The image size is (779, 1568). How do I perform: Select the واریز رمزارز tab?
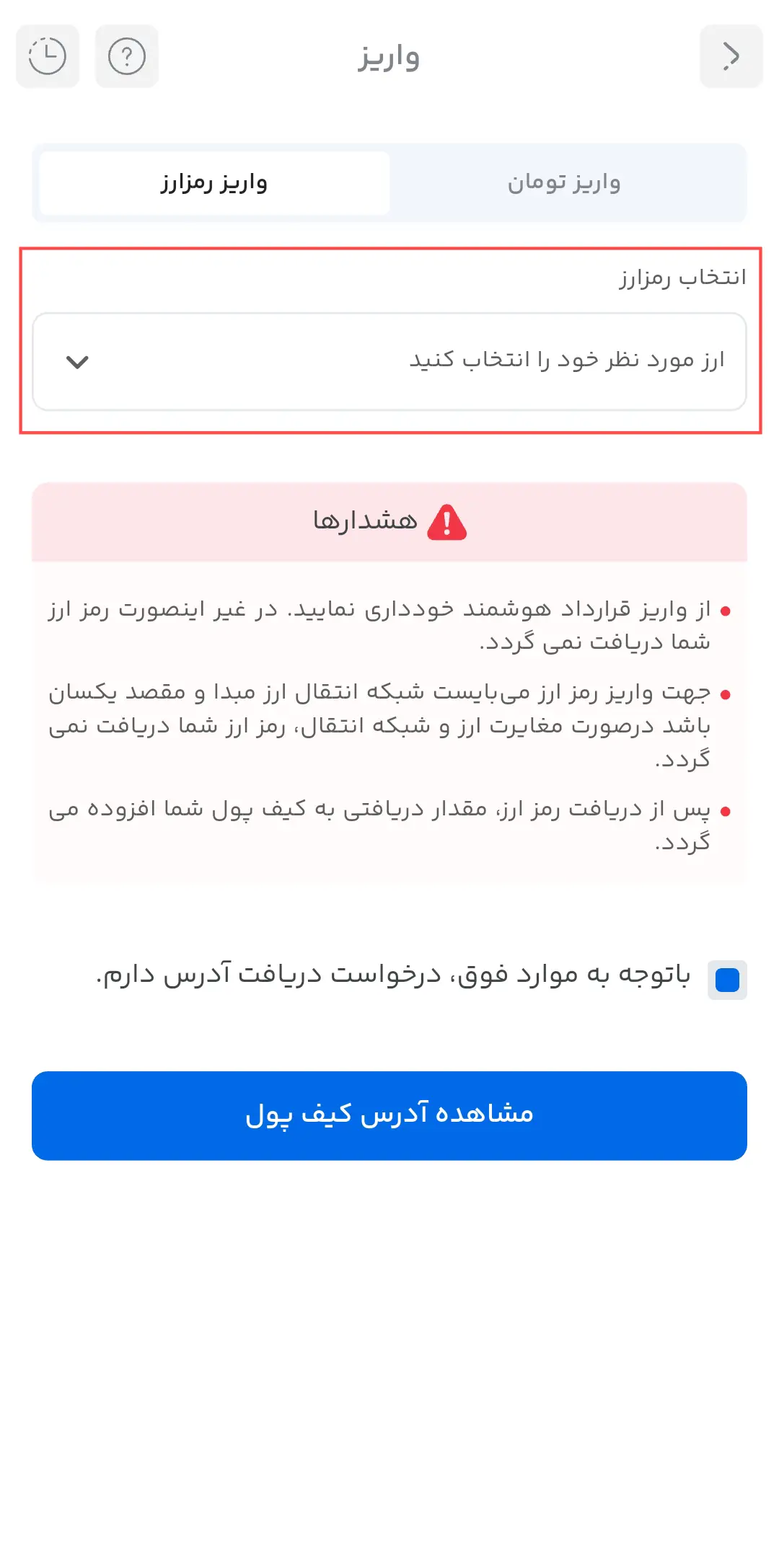(214, 182)
